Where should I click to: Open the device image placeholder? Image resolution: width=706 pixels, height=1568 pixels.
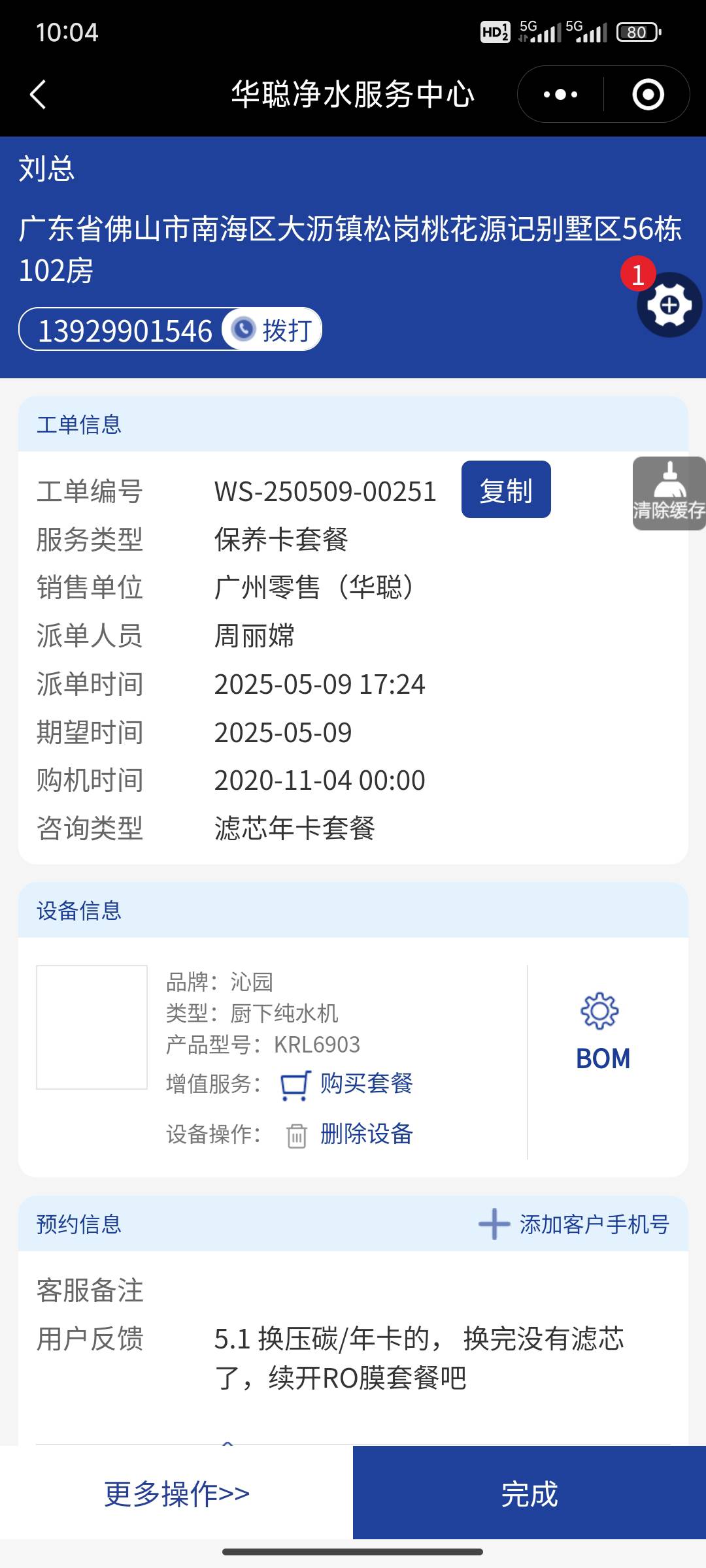click(x=92, y=1027)
